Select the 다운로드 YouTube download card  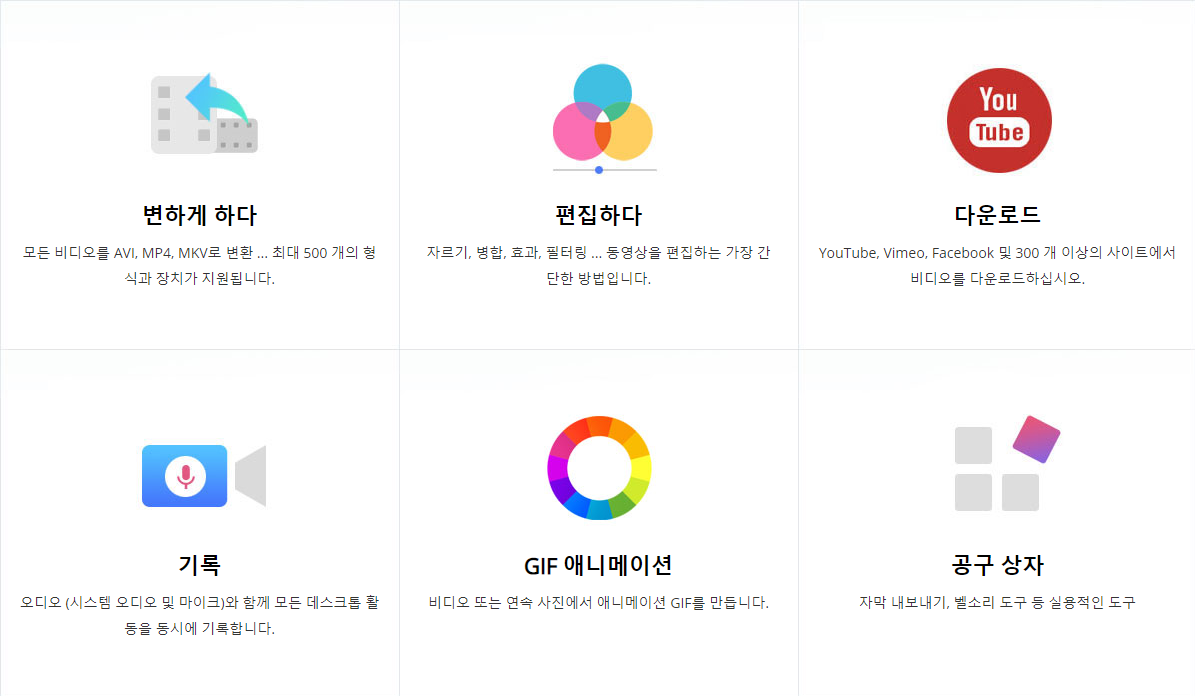coord(997,175)
